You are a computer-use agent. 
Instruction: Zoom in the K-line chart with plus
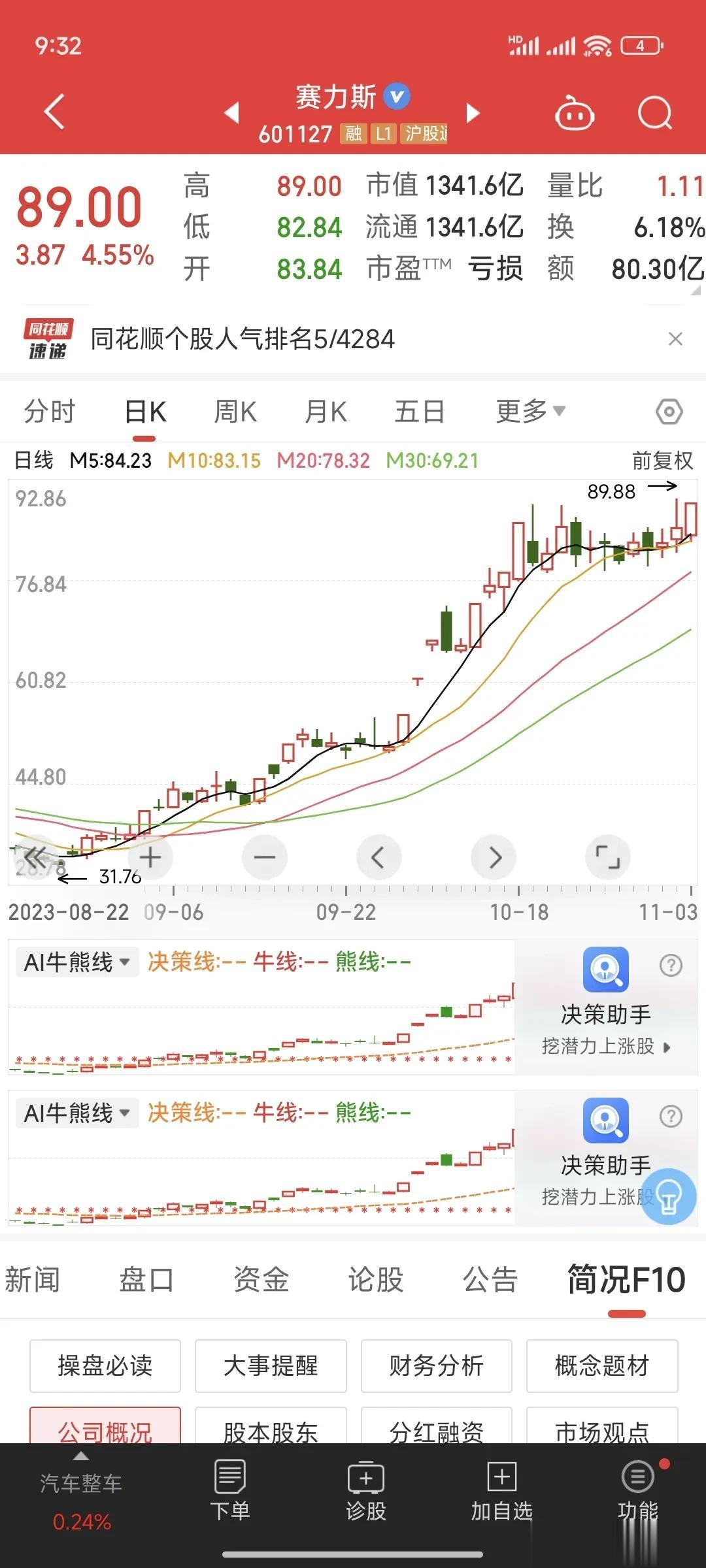click(x=150, y=857)
